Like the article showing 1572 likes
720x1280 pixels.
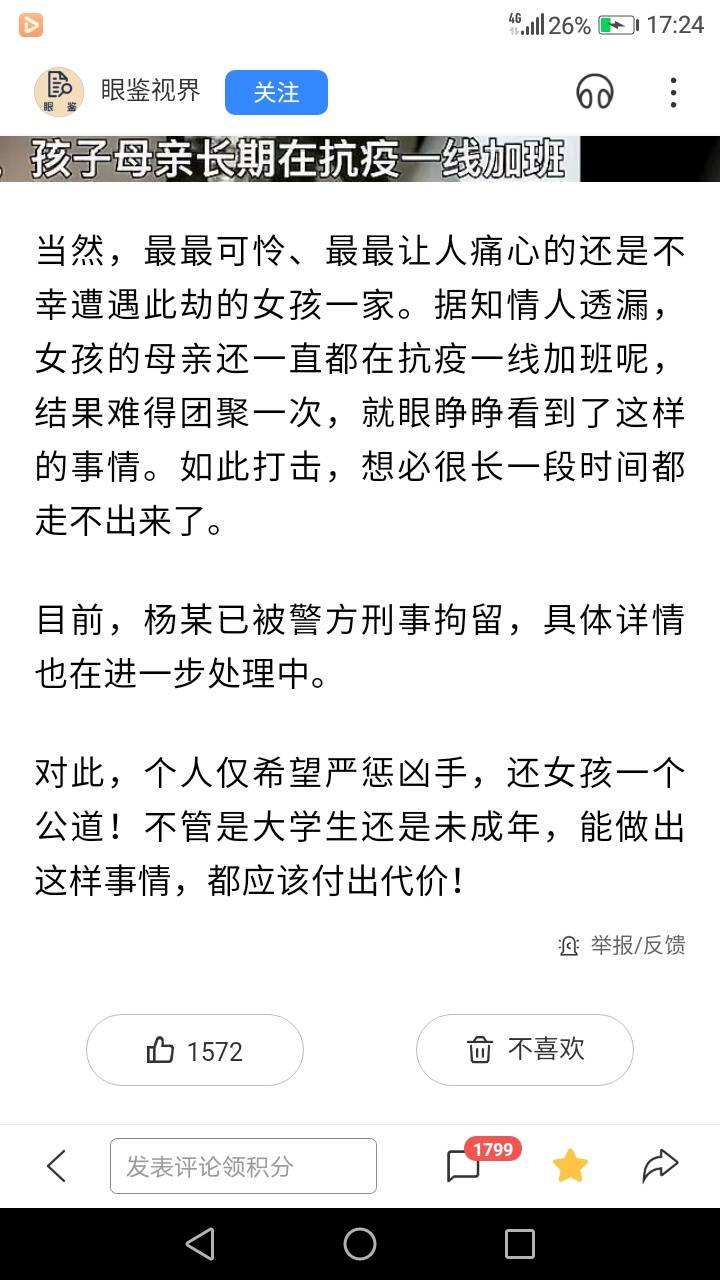195,1050
